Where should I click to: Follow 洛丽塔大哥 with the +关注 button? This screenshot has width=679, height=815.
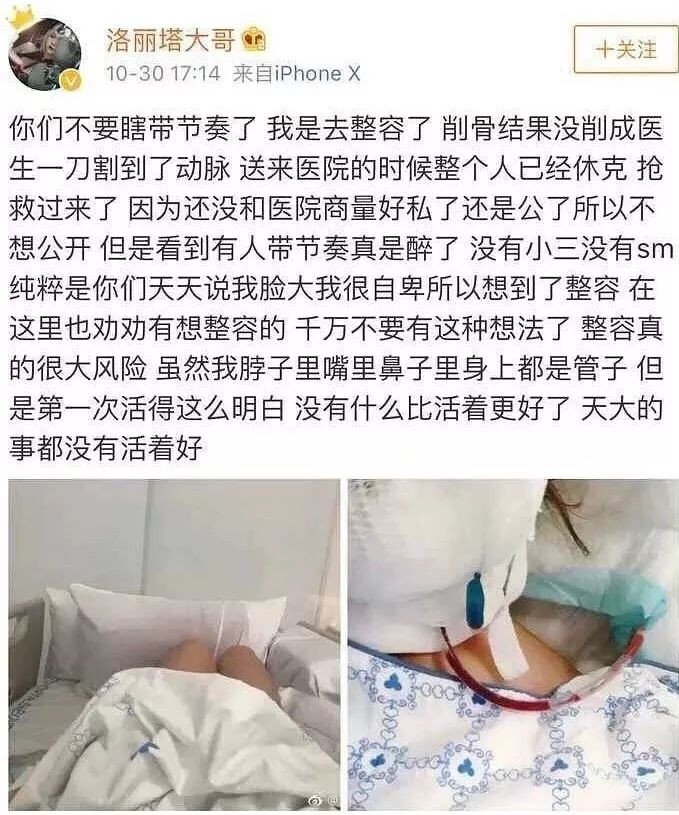[625, 48]
